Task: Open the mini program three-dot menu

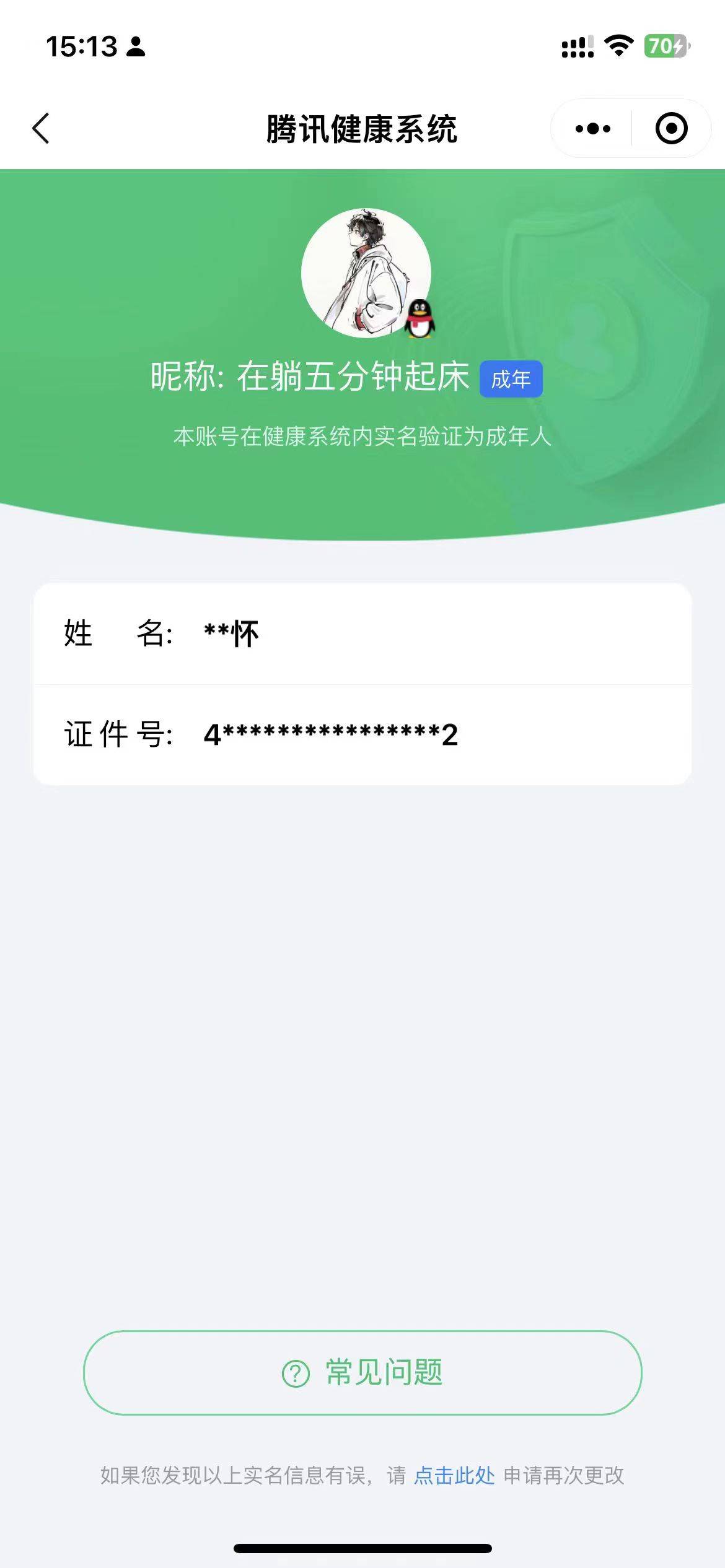Action: pyautogui.click(x=592, y=129)
